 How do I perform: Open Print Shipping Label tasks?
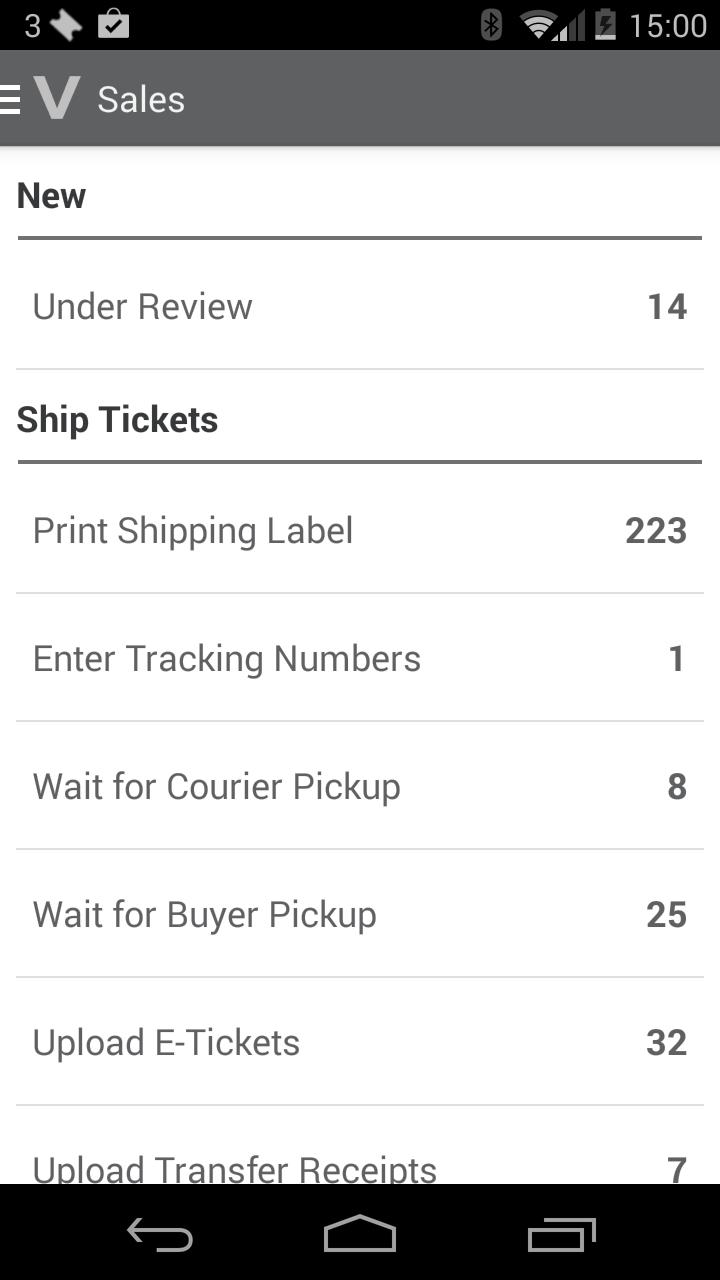coord(360,530)
